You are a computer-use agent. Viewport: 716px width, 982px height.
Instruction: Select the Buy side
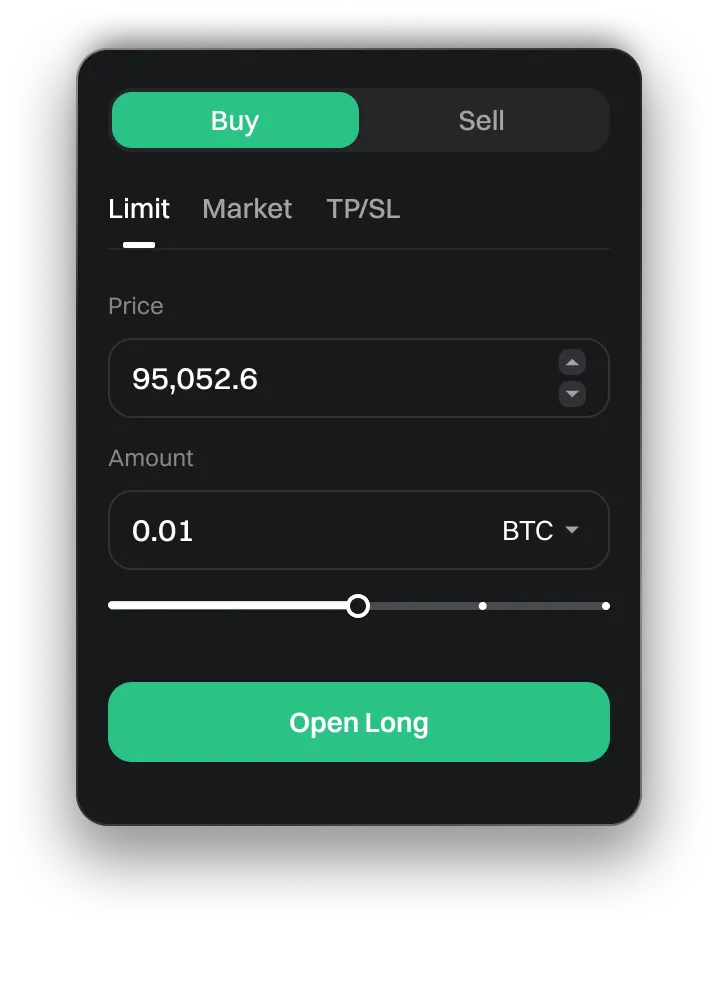tap(235, 121)
